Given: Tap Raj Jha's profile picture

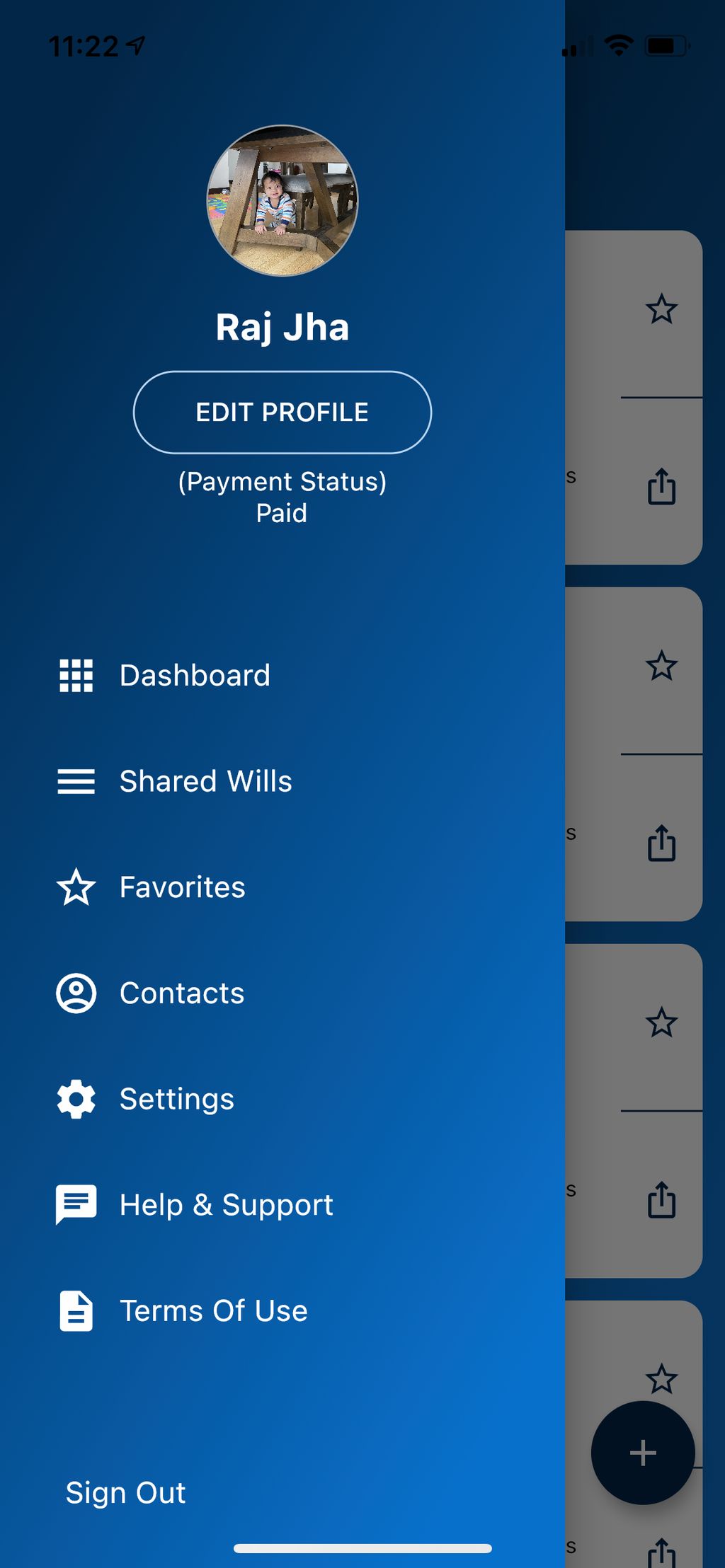Looking at the screenshot, I should click(282, 201).
